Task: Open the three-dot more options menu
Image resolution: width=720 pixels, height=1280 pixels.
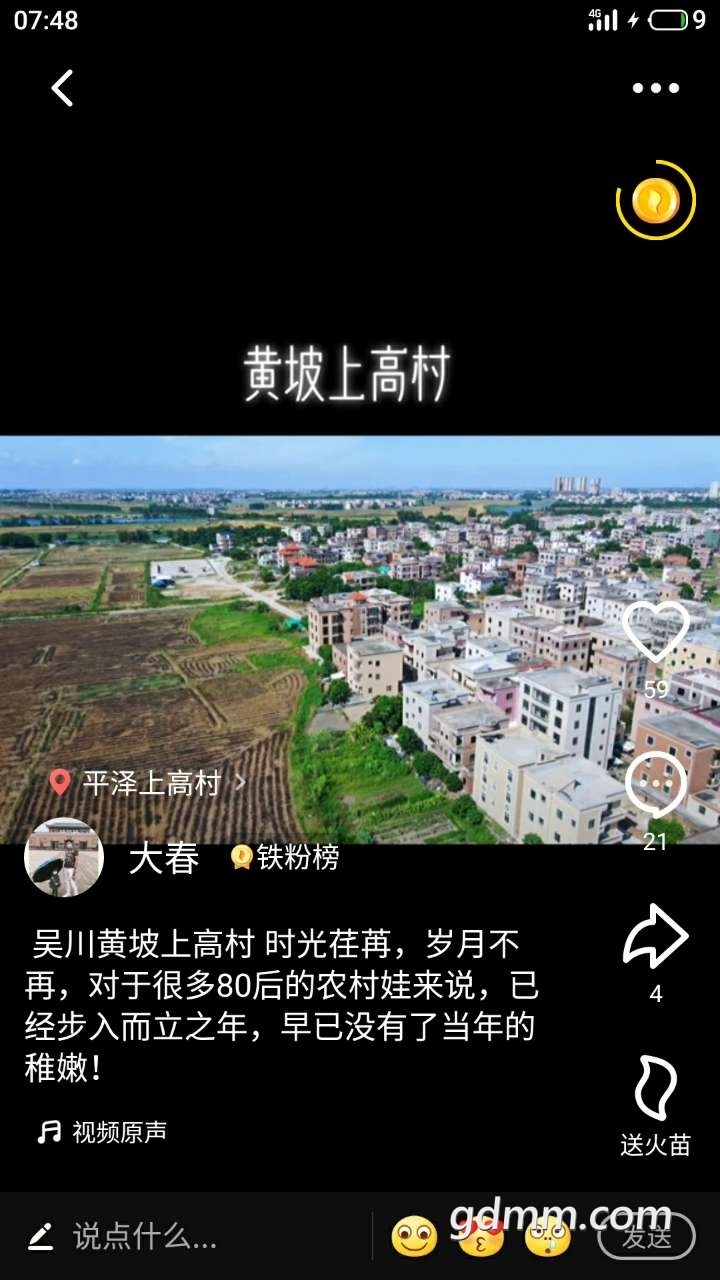Action: click(x=656, y=88)
